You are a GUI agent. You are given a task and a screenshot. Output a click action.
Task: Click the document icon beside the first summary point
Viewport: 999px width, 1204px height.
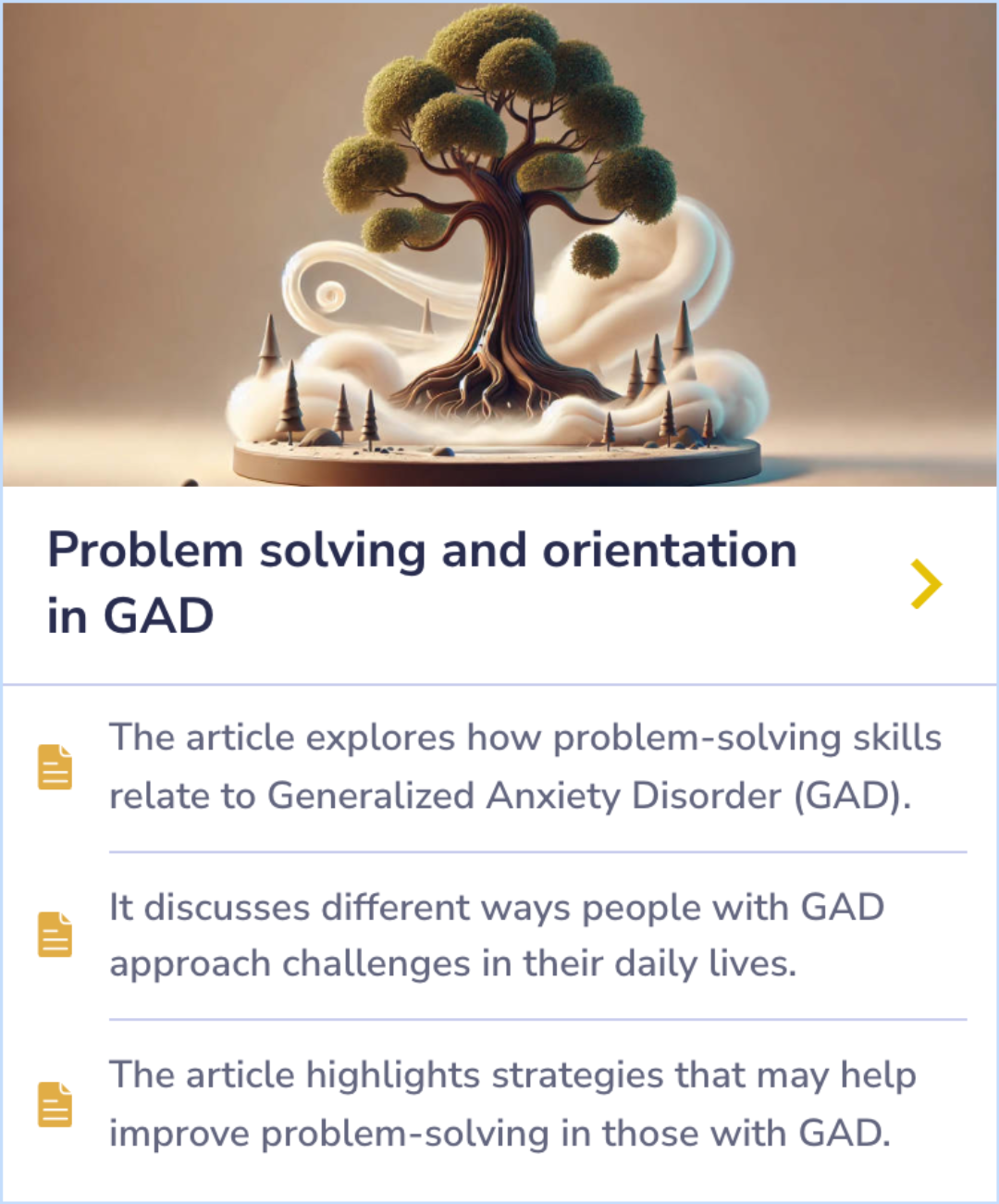coord(55,765)
